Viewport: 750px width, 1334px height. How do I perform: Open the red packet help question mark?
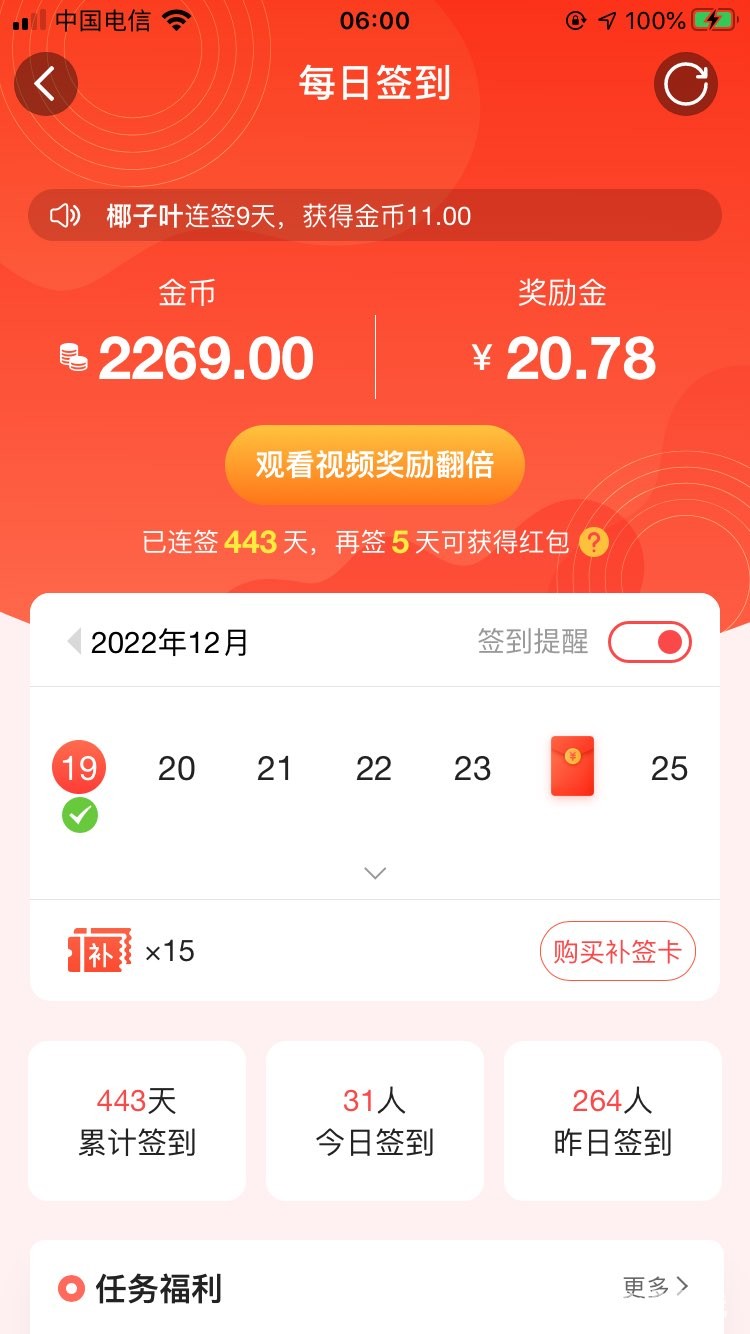(x=594, y=543)
